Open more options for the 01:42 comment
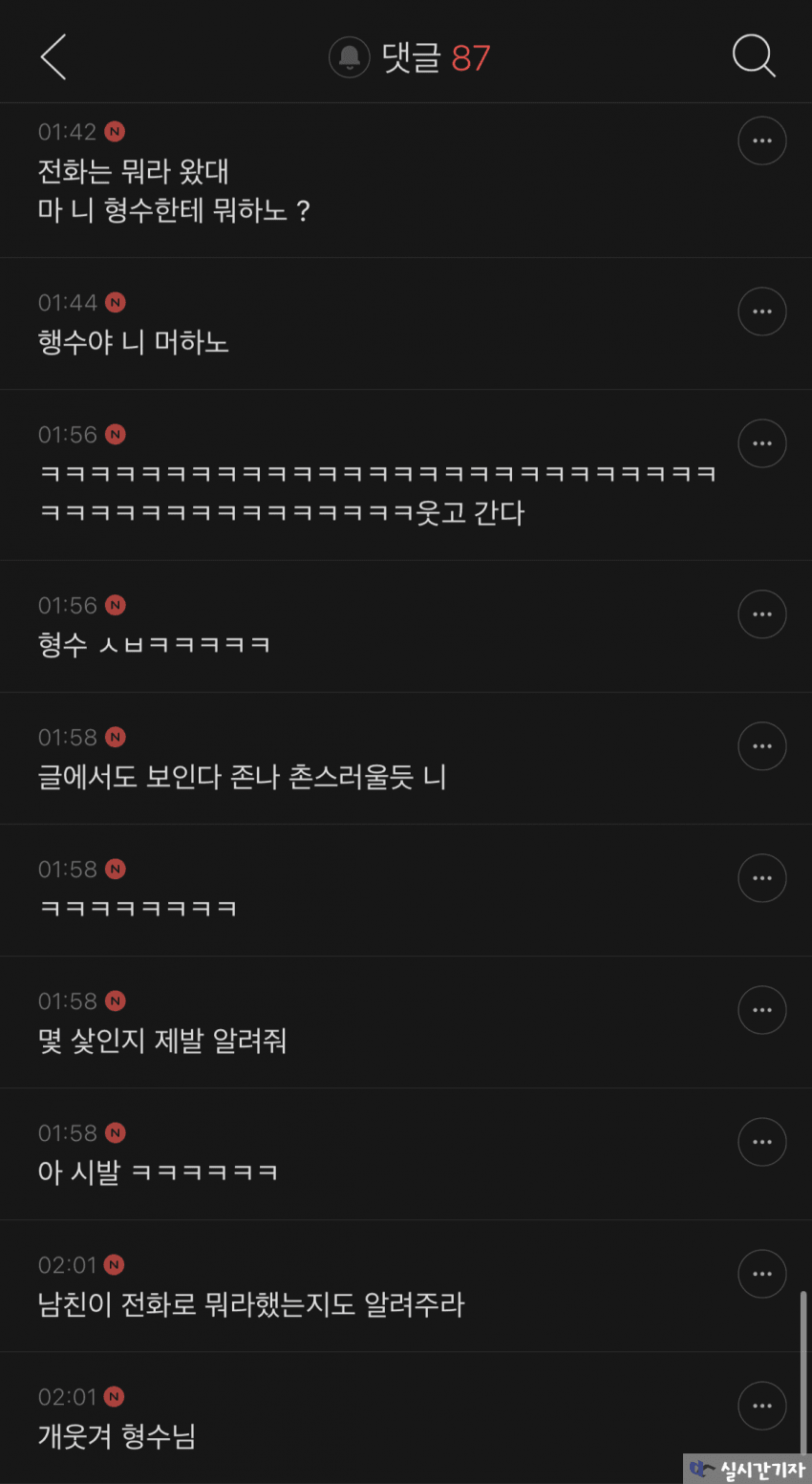The height and width of the screenshot is (1484, 812). [x=761, y=140]
